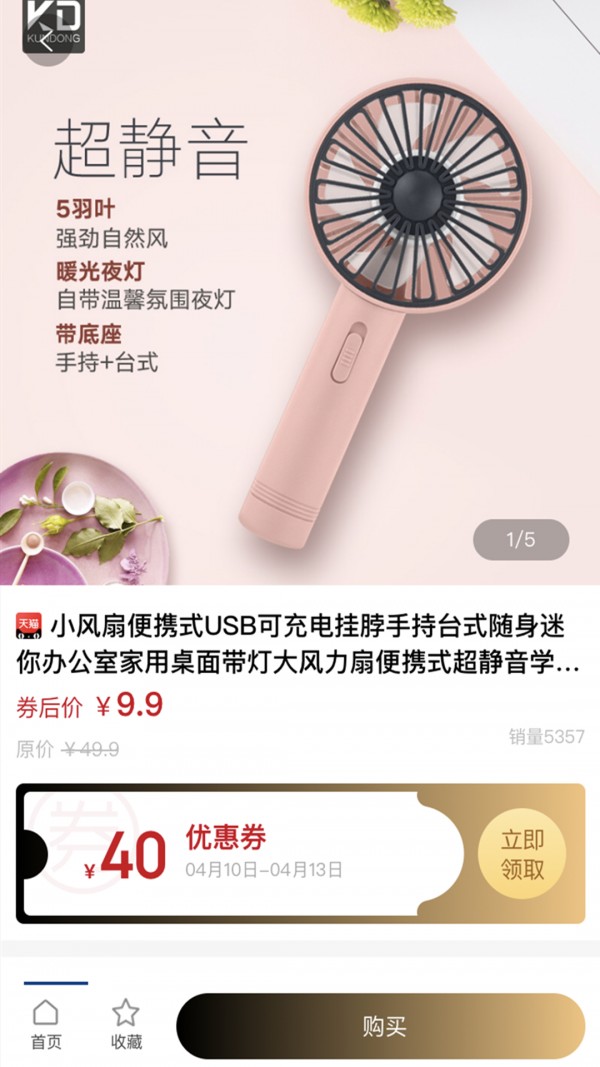Open the fan product image gallery

300,300
